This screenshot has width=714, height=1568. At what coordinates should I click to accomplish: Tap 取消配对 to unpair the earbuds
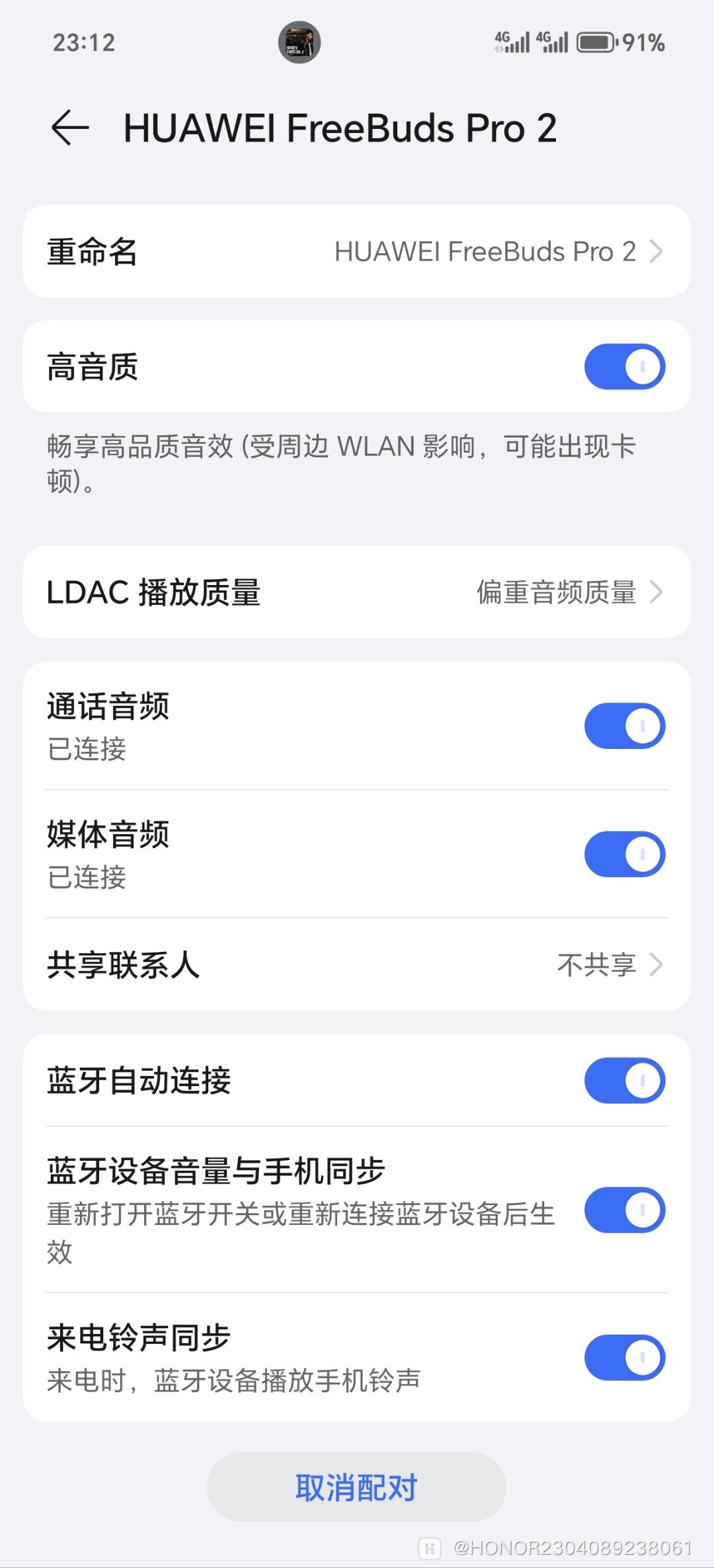click(x=356, y=1485)
